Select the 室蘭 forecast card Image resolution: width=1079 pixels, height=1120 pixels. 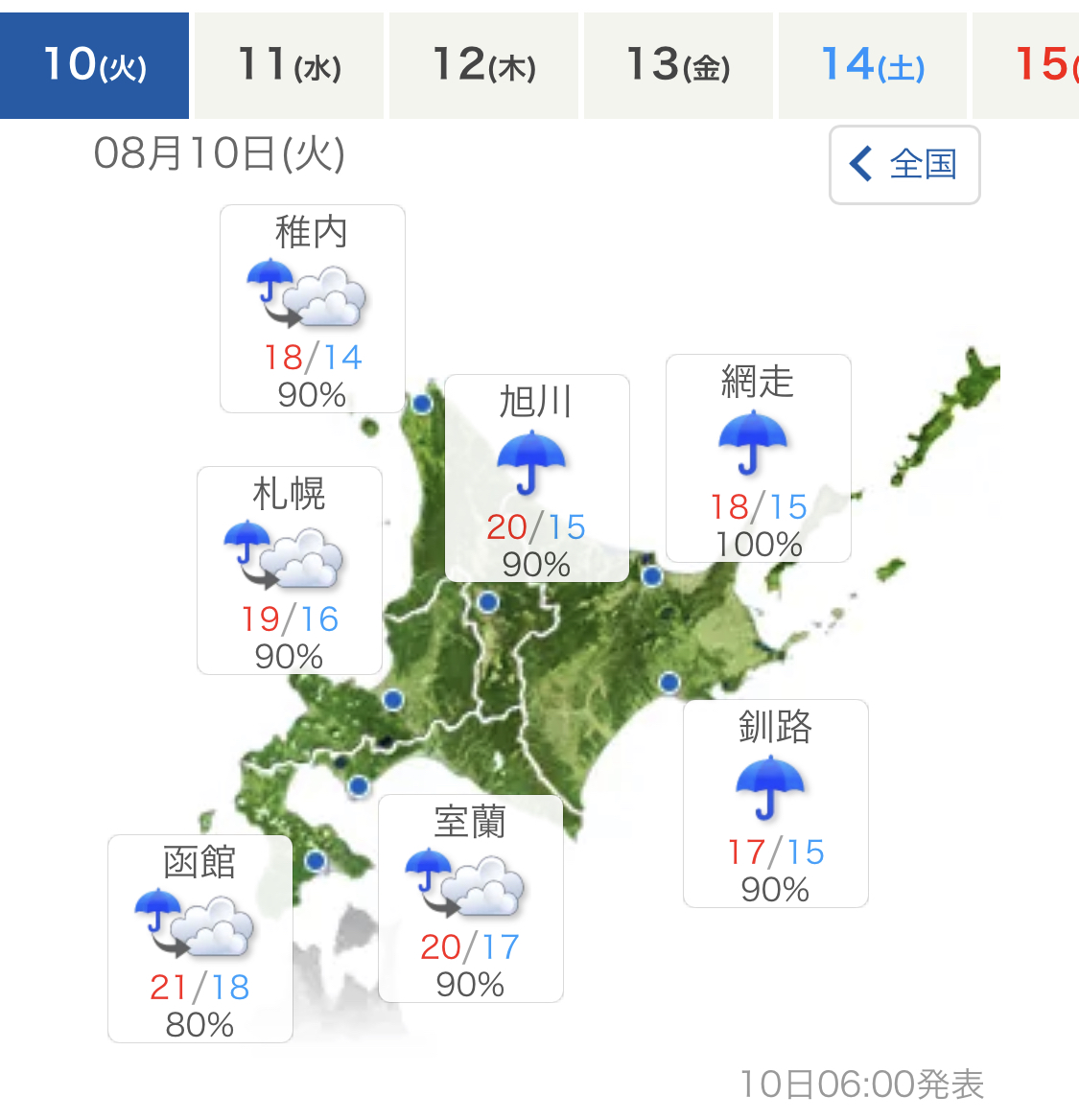point(470,898)
